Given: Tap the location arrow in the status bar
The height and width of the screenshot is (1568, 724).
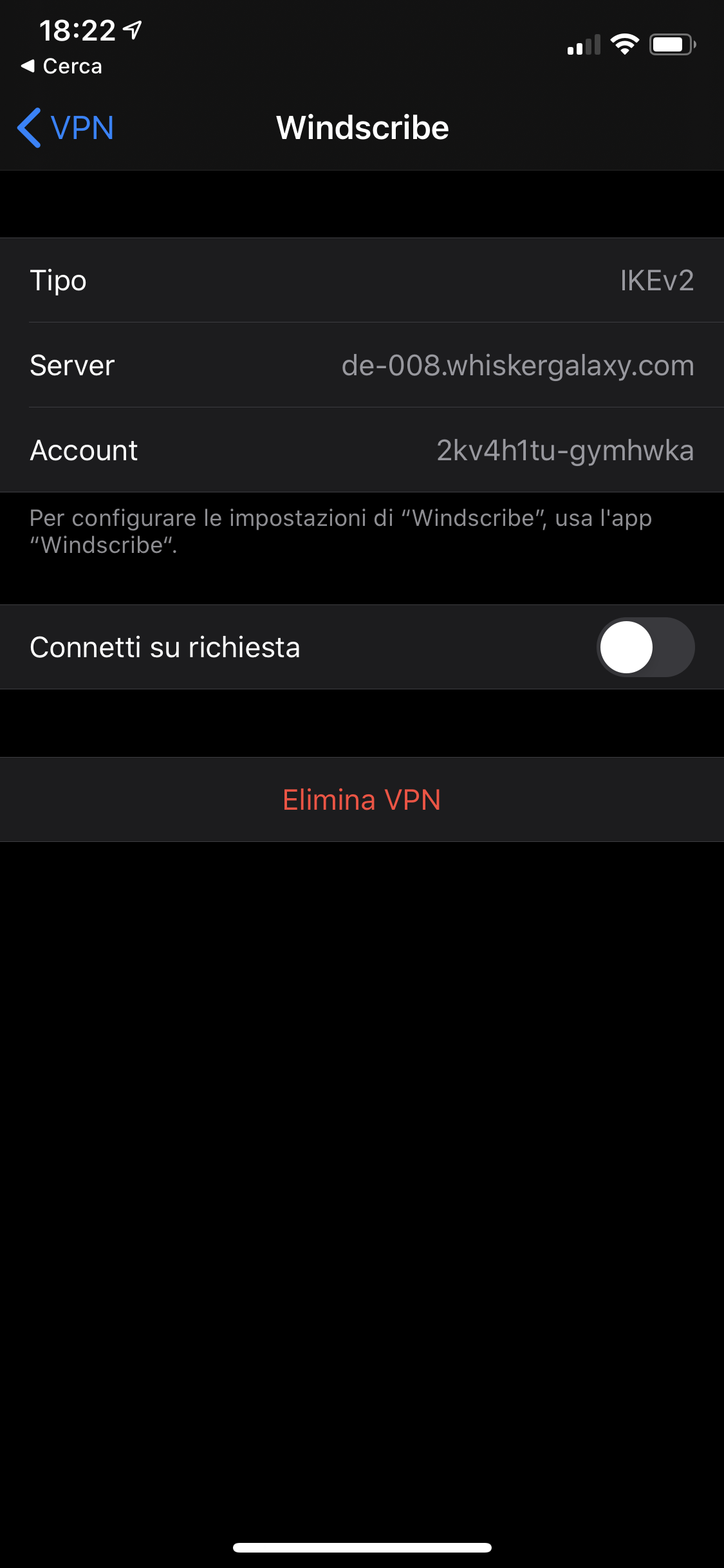Looking at the screenshot, I should [131, 28].
